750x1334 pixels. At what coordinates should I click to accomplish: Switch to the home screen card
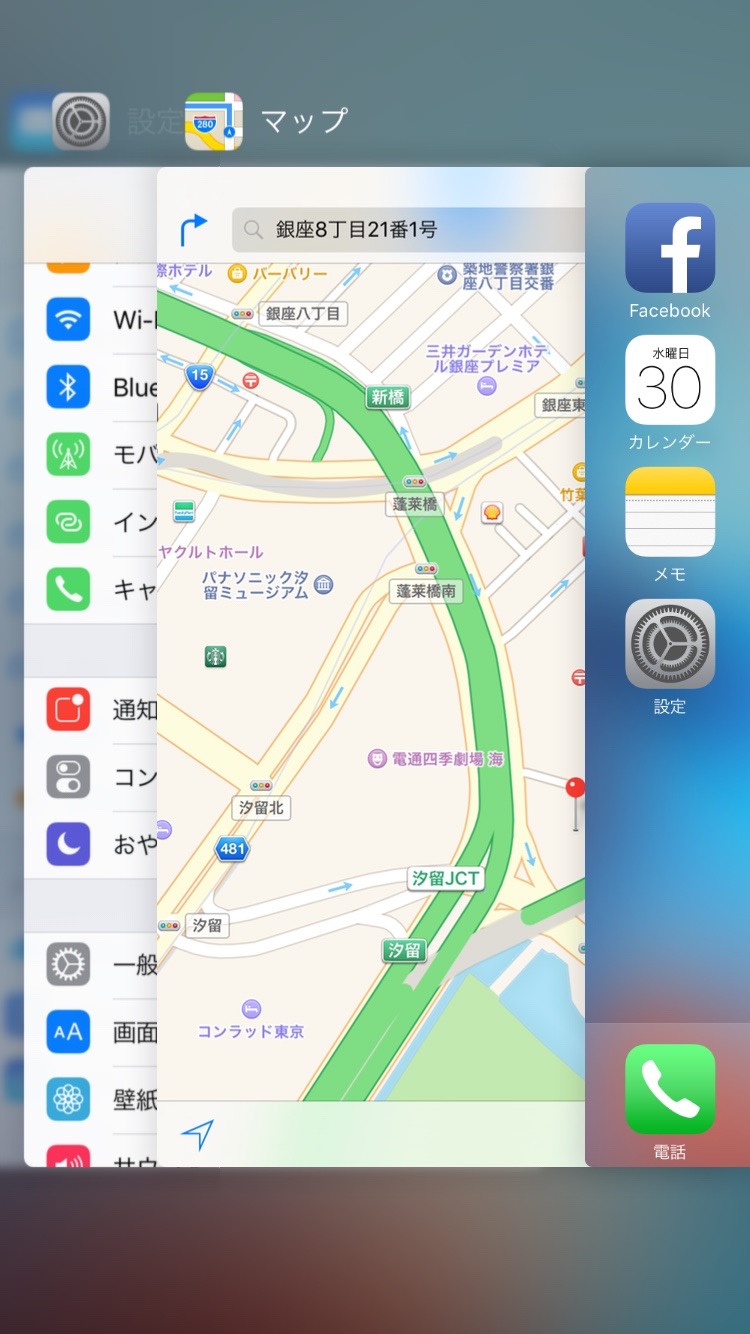coord(668,850)
